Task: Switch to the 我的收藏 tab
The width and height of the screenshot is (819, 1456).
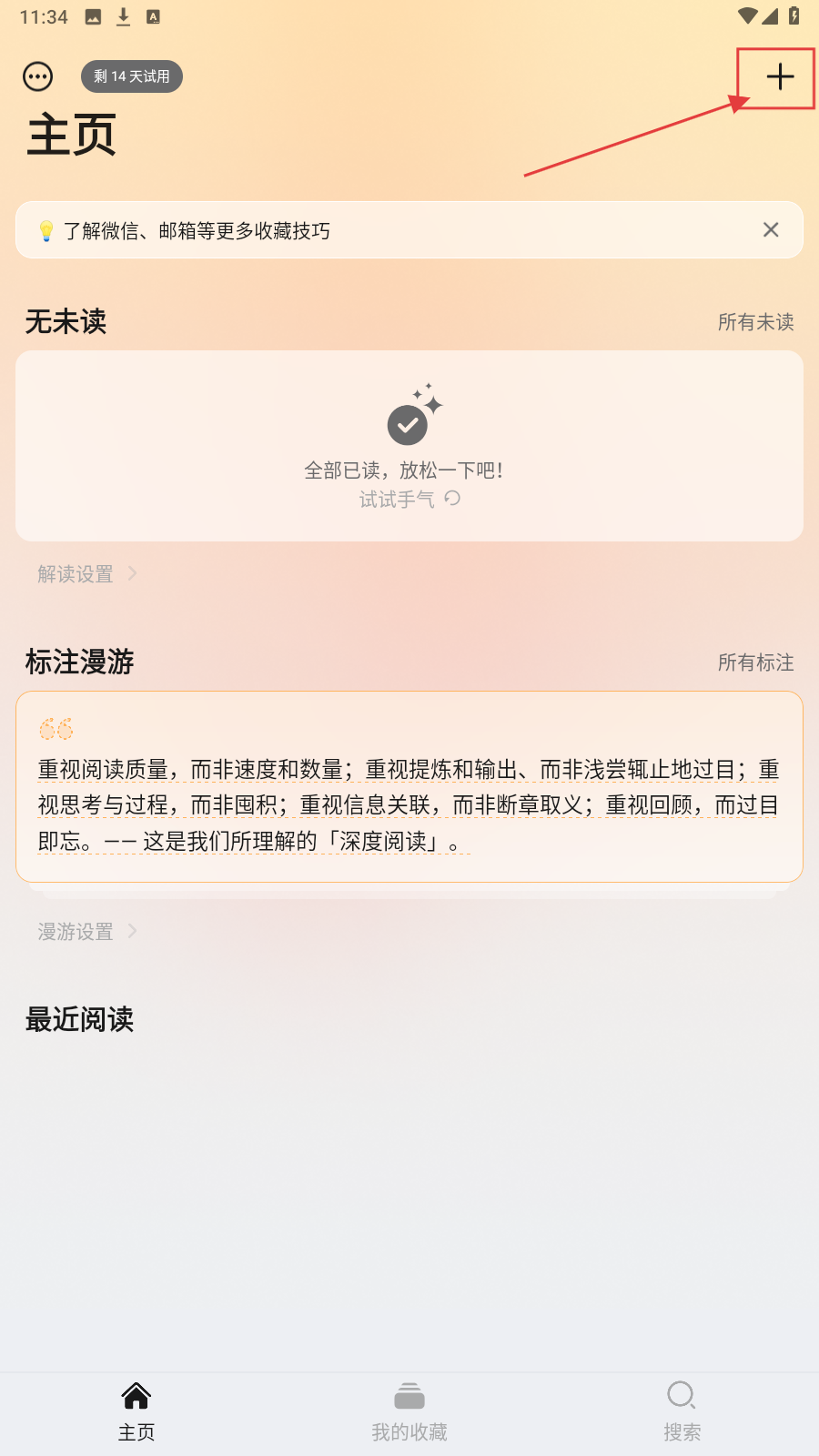Action: 409,1410
